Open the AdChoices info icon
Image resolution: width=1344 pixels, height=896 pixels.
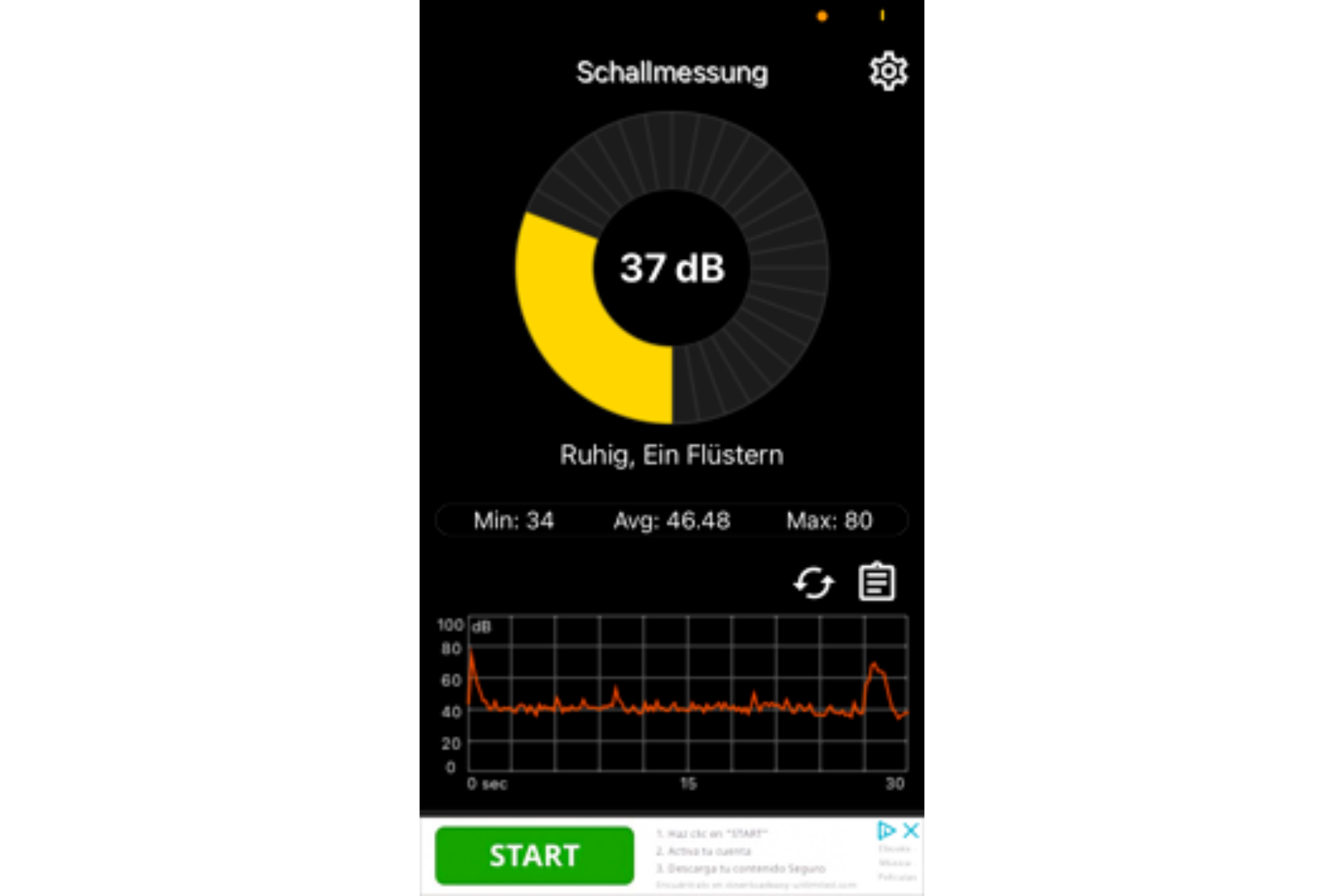click(886, 831)
